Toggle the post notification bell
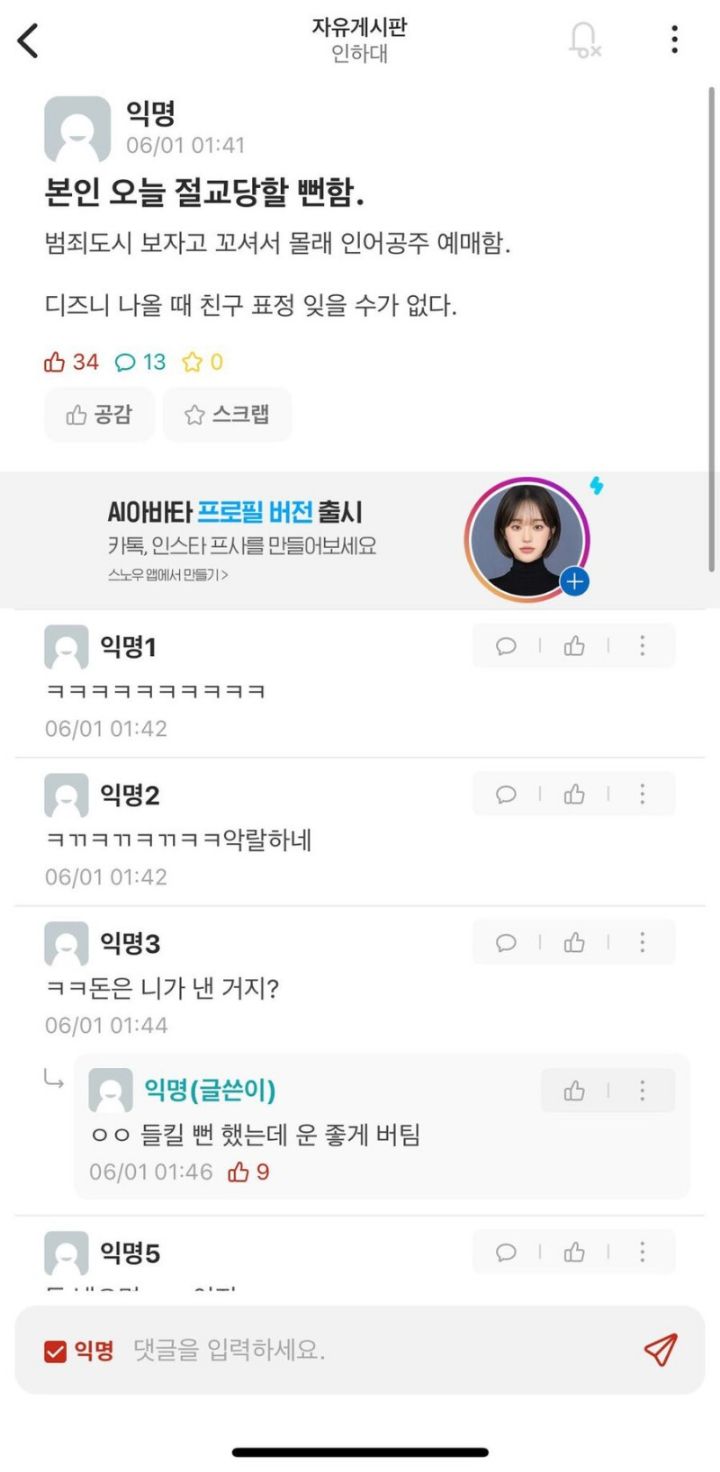This screenshot has width=720, height=1472. (583, 40)
